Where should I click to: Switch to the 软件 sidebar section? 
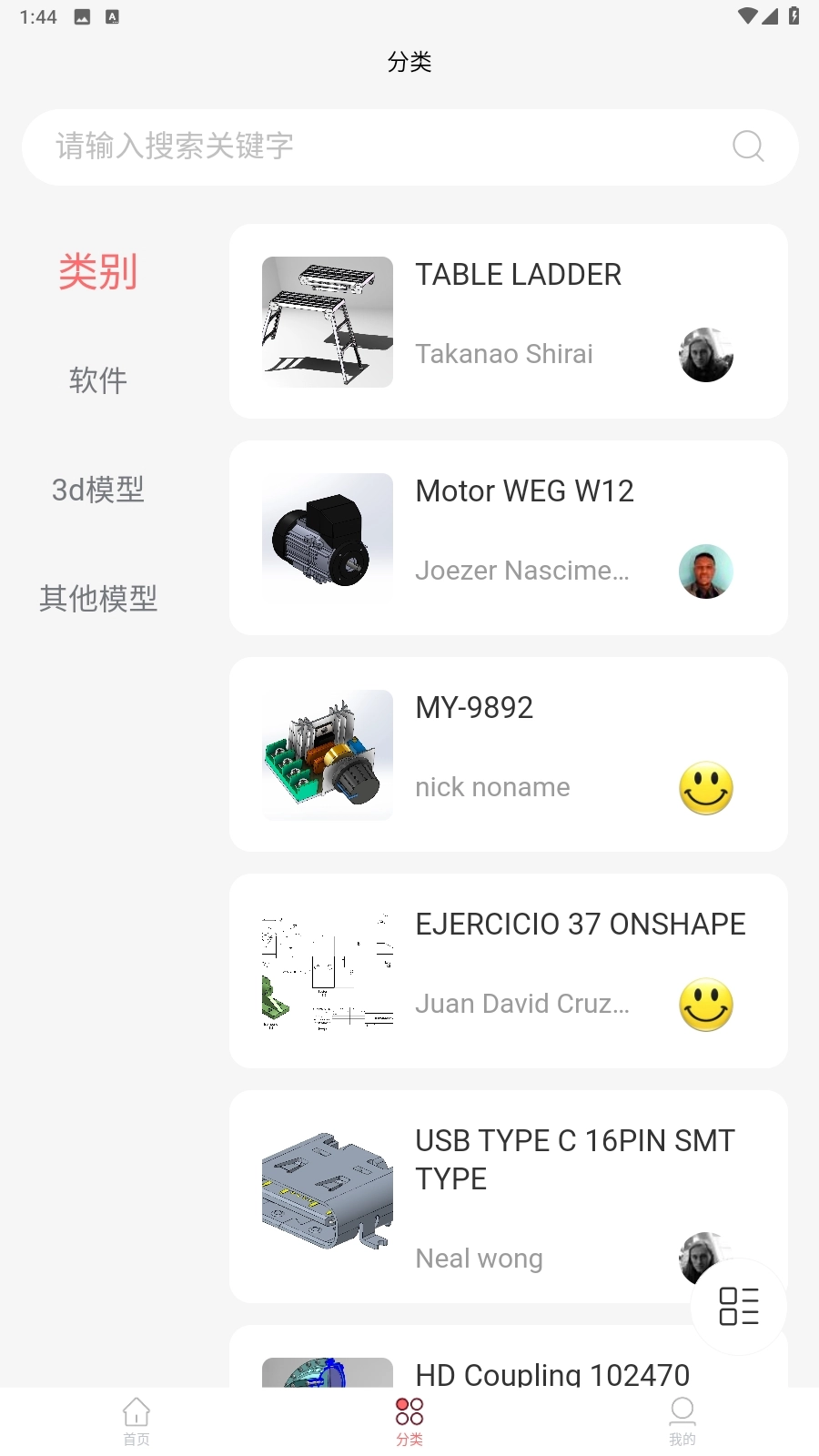click(96, 381)
